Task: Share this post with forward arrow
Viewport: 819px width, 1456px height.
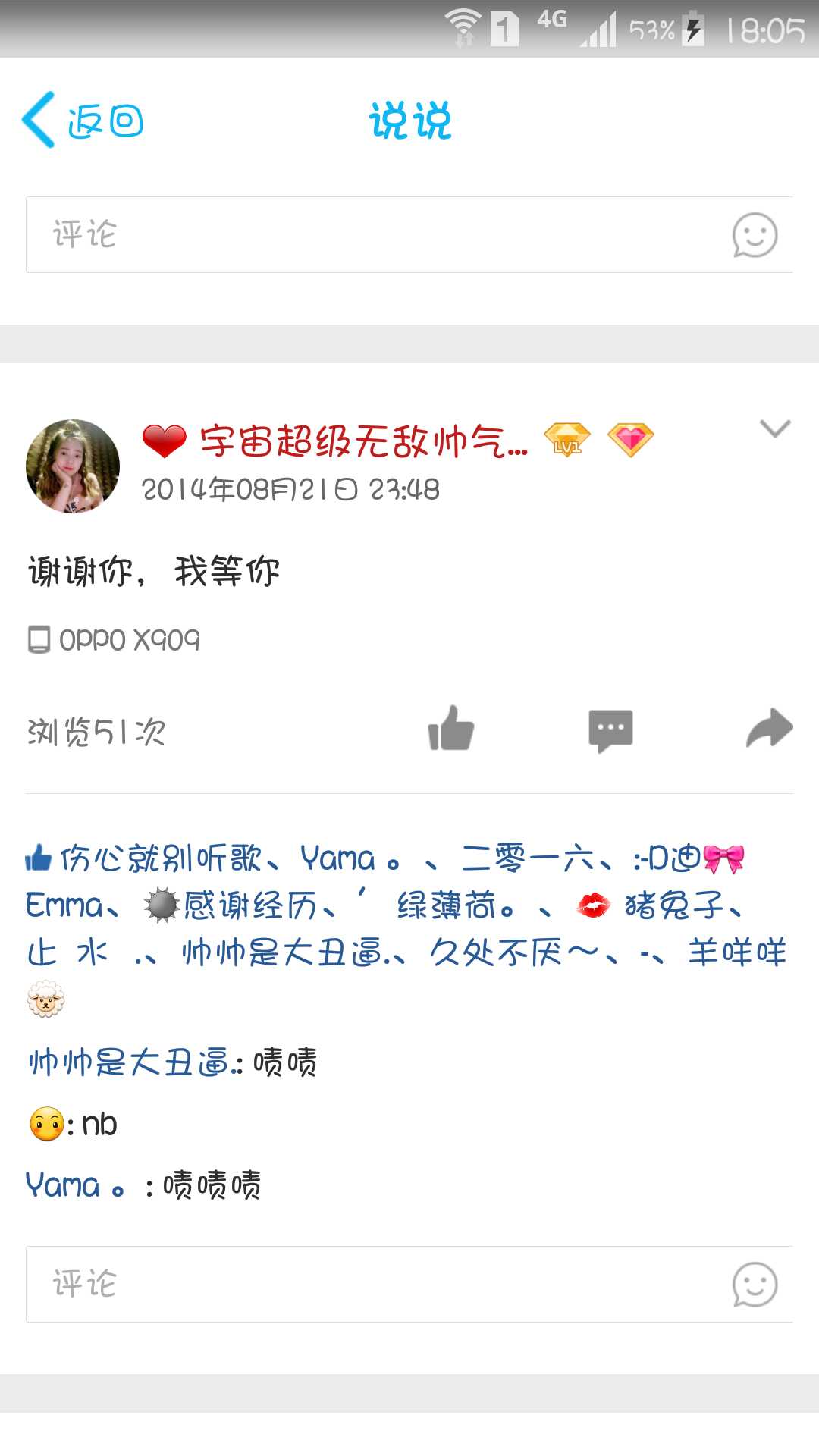Action: point(769,729)
